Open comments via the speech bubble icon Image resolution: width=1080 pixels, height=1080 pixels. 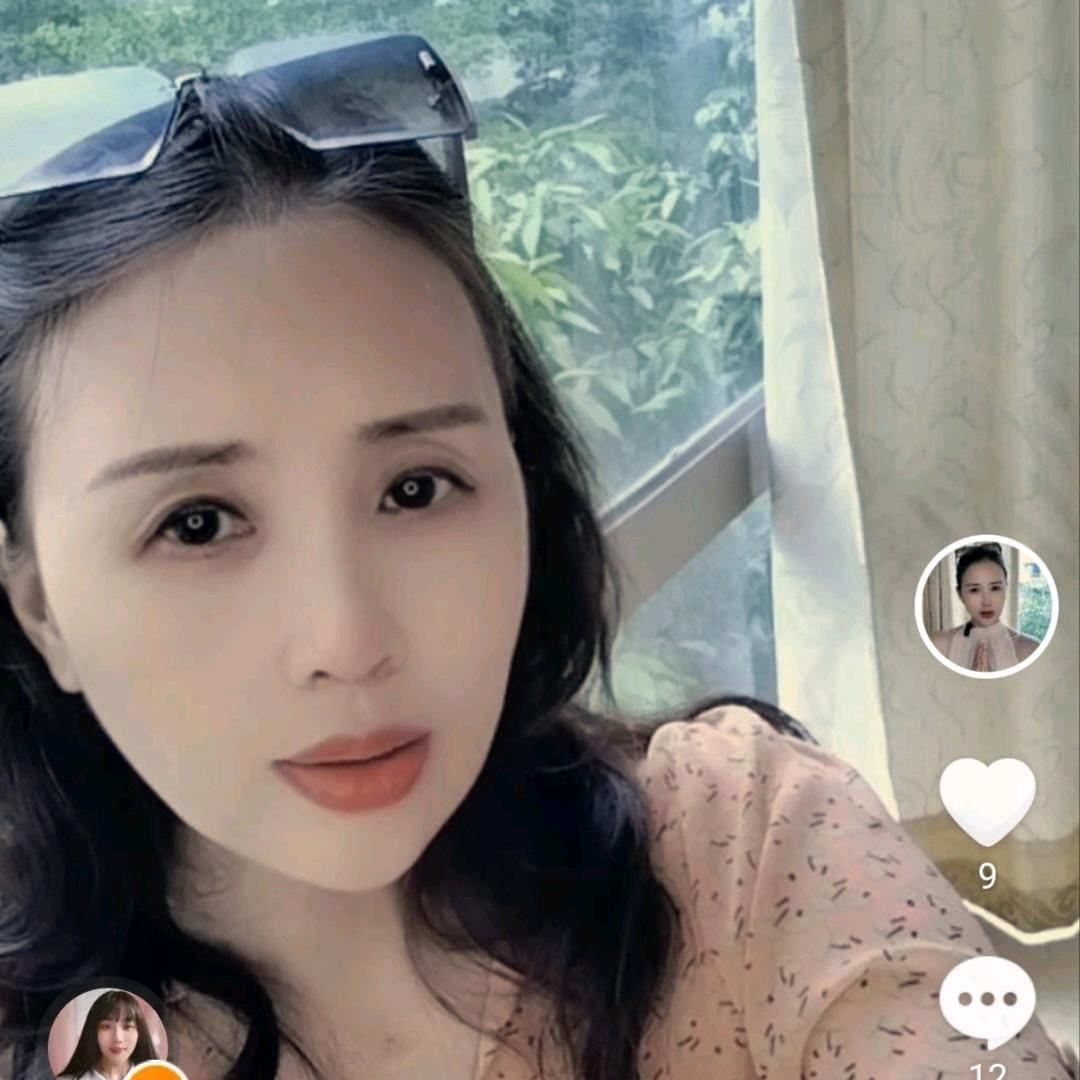pyautogui.click(x=987, y=1001)
